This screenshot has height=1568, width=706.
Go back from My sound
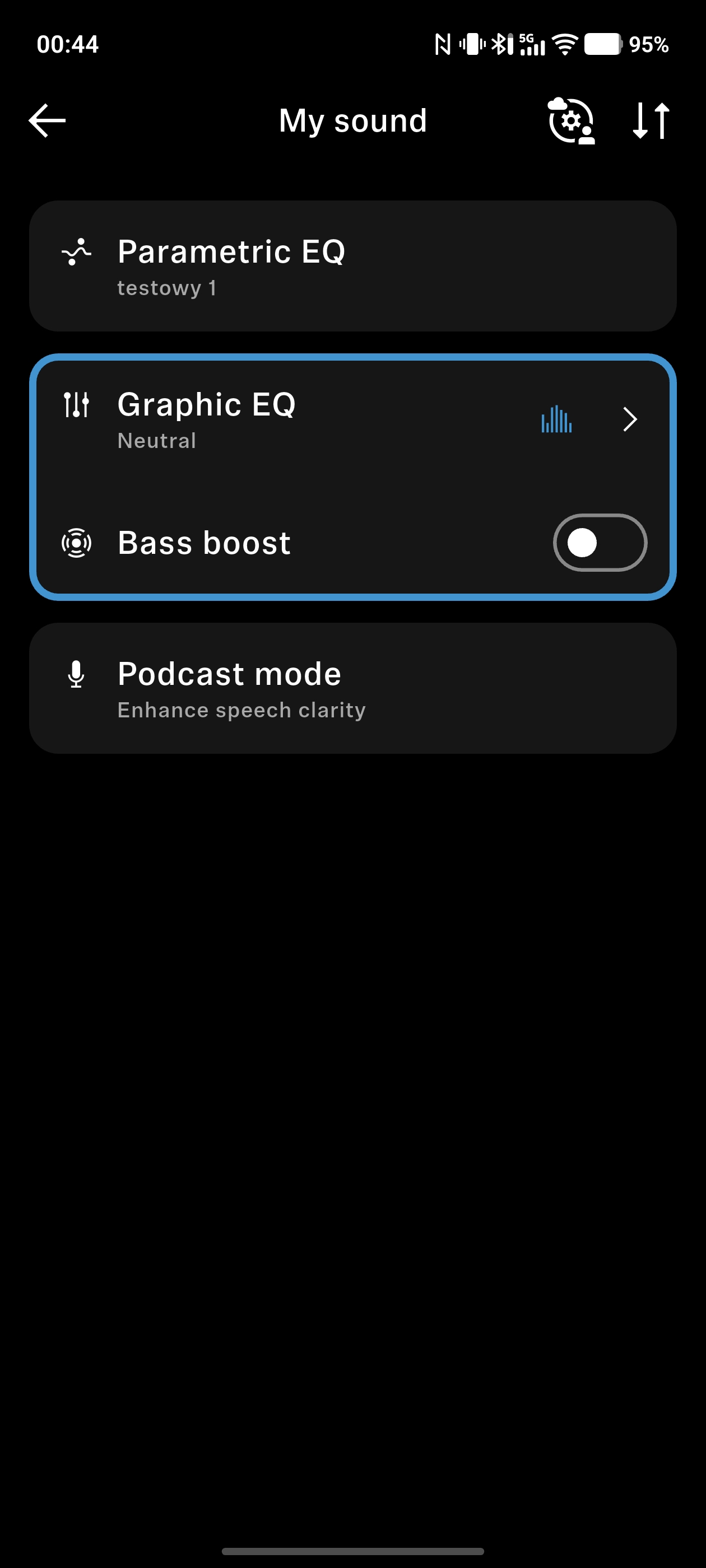[x=47, y=120]
